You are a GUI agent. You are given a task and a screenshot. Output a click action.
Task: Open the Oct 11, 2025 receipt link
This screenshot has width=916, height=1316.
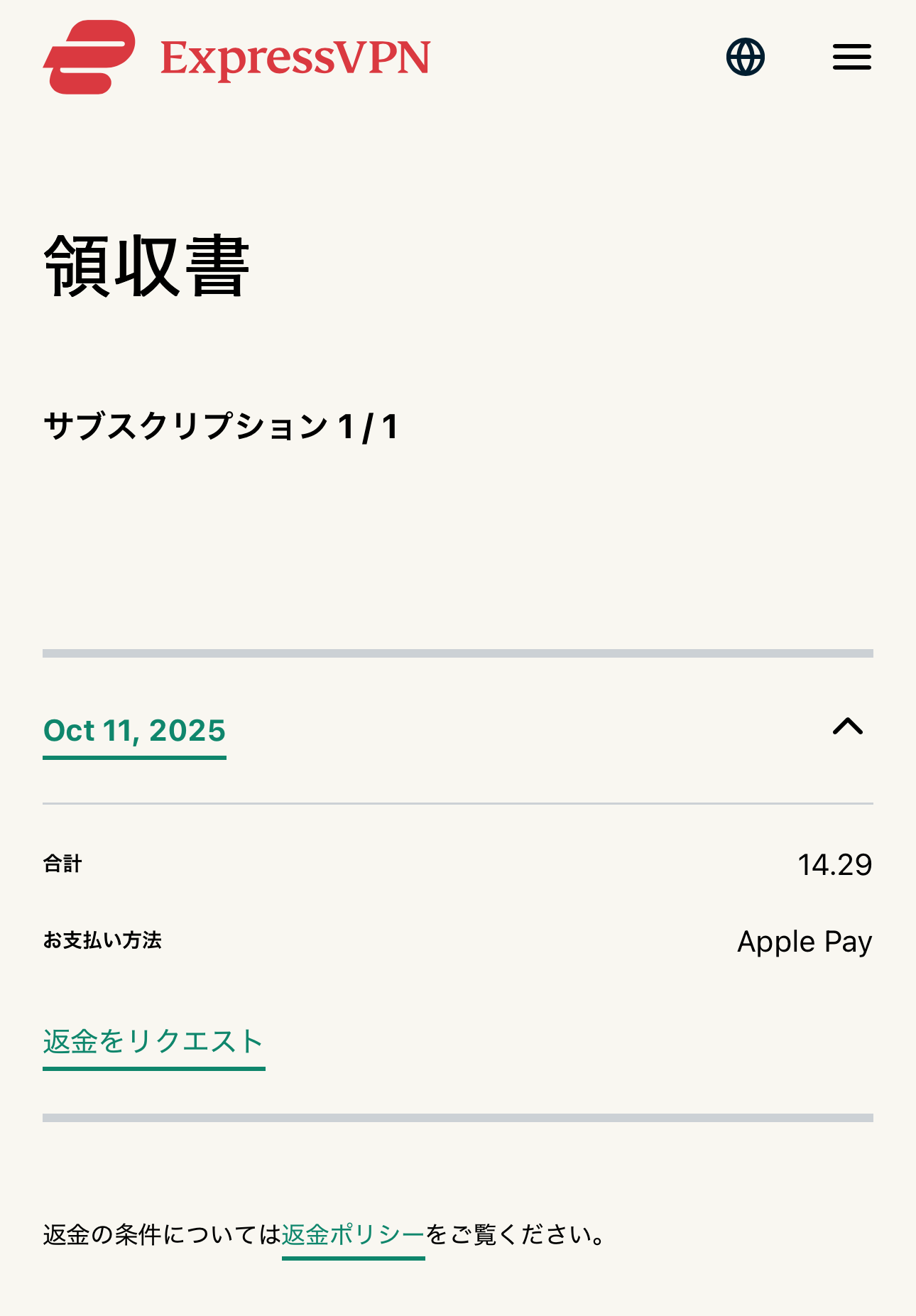(x=134, y=731)
